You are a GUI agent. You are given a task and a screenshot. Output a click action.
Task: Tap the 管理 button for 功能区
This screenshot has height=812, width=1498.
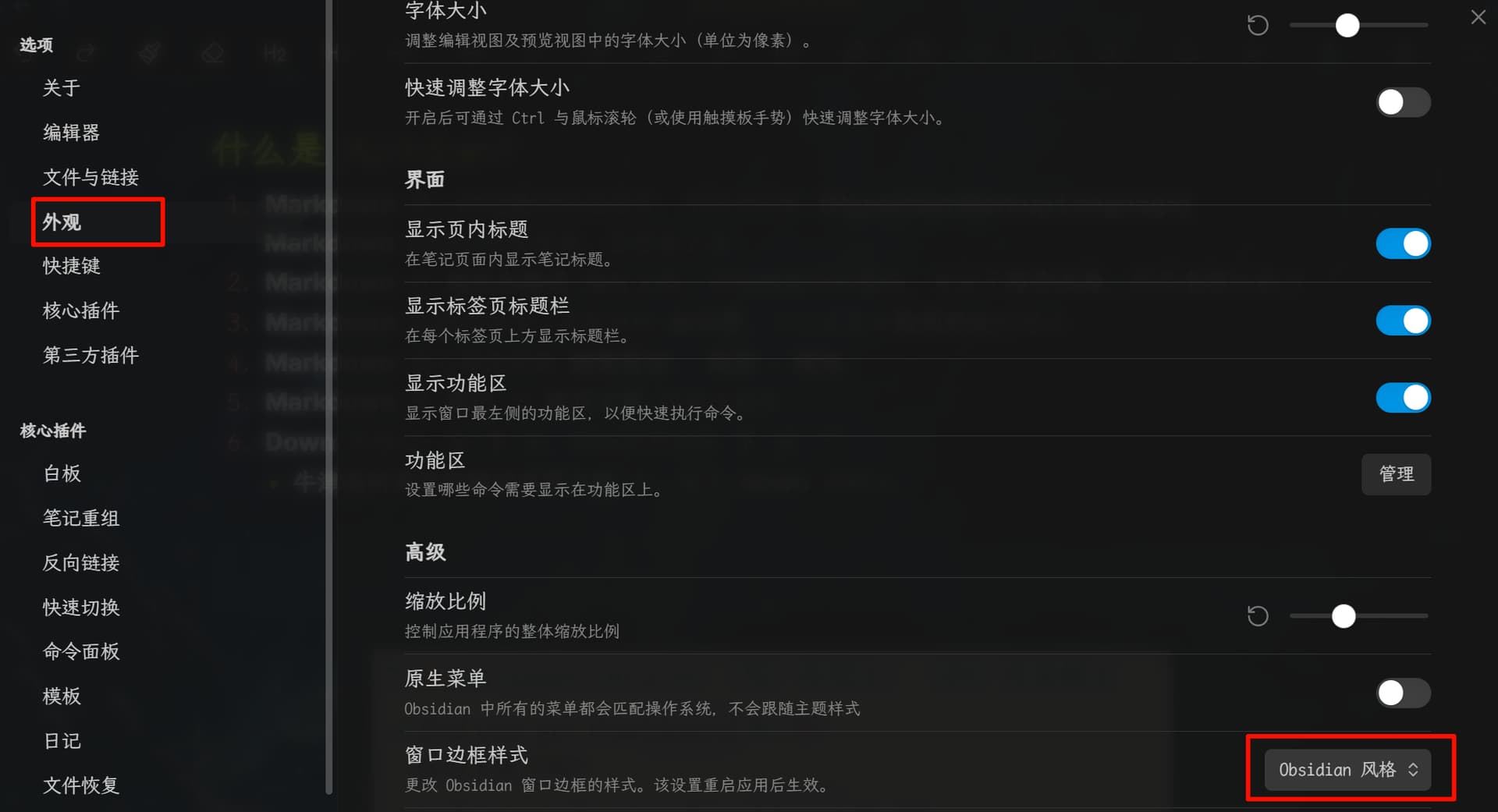[1395, 474]
